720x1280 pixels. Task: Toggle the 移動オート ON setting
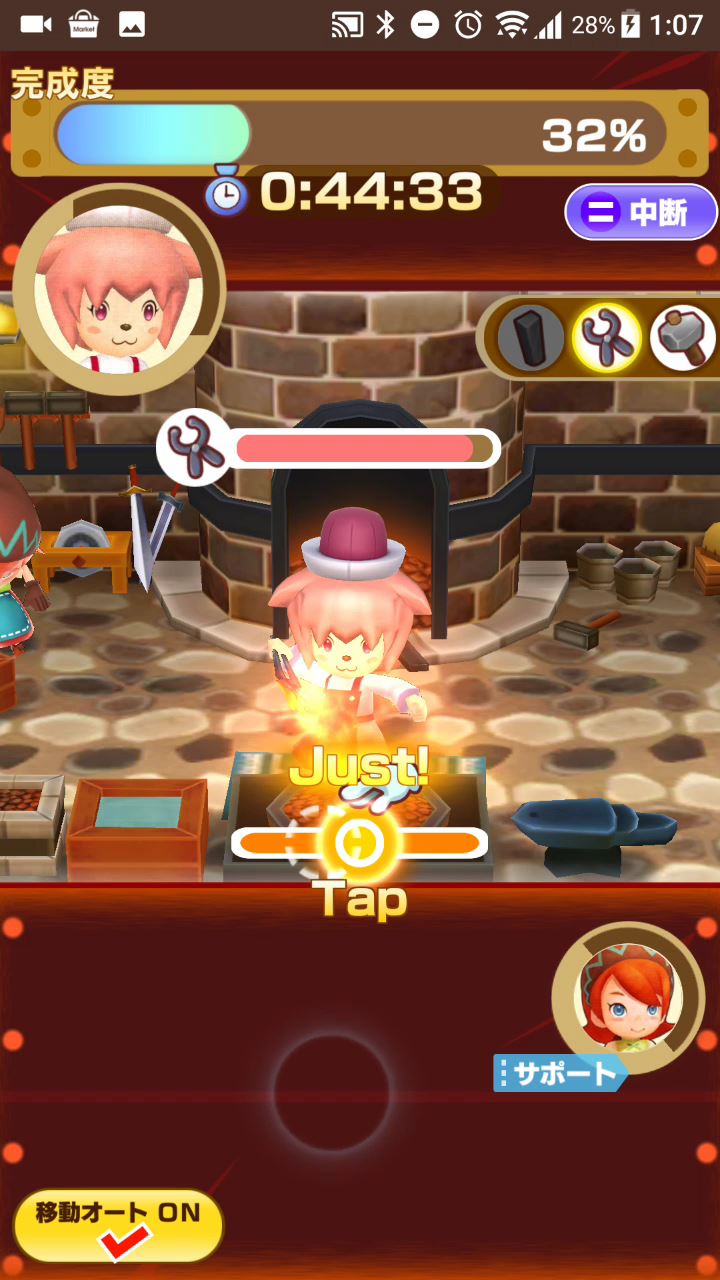118,1225
